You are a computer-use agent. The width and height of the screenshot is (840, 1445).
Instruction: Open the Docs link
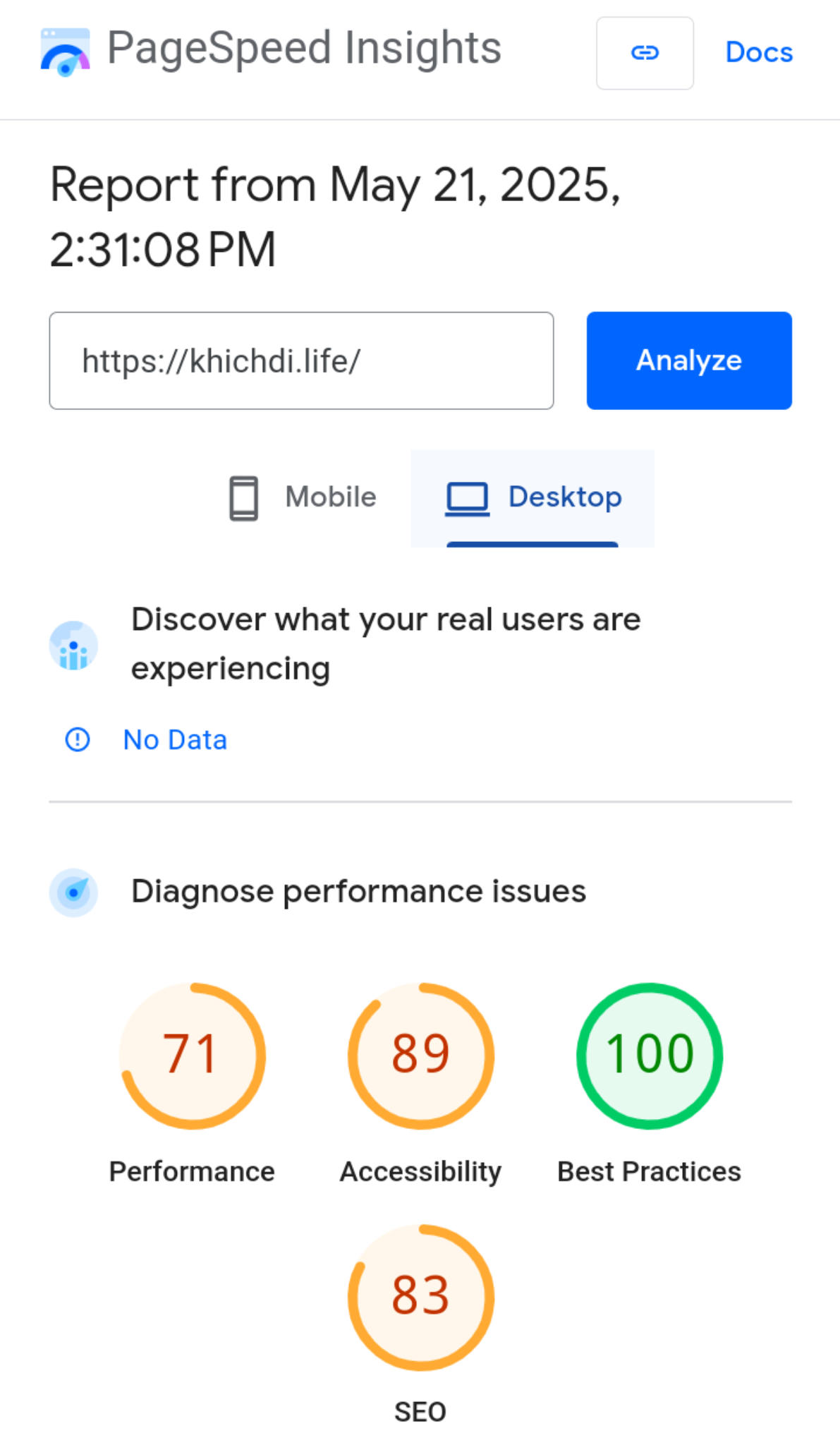(x=759, y=52)
